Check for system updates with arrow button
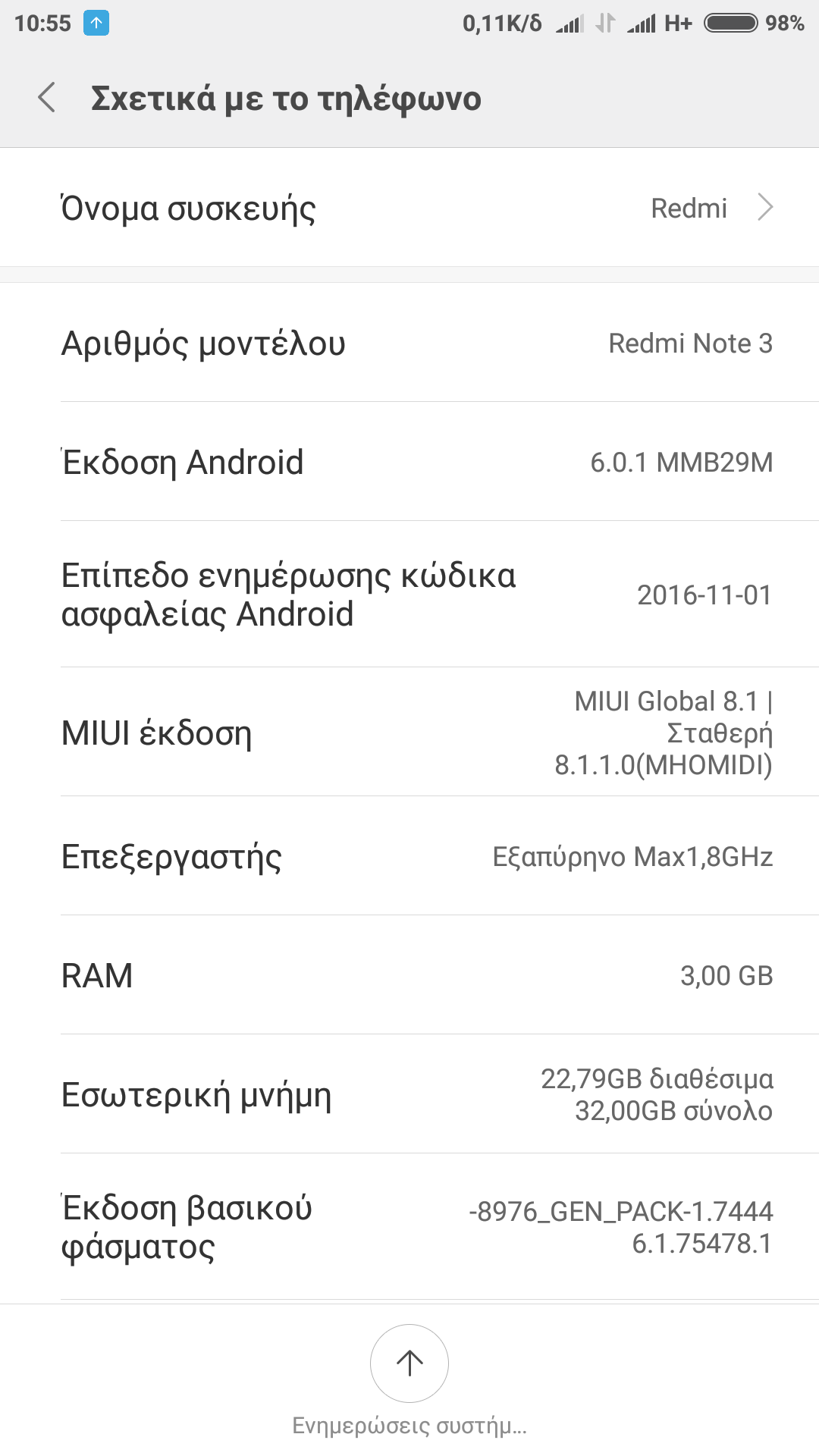This screenshot has height=1456, width=819. click(x=409, y=1363)
